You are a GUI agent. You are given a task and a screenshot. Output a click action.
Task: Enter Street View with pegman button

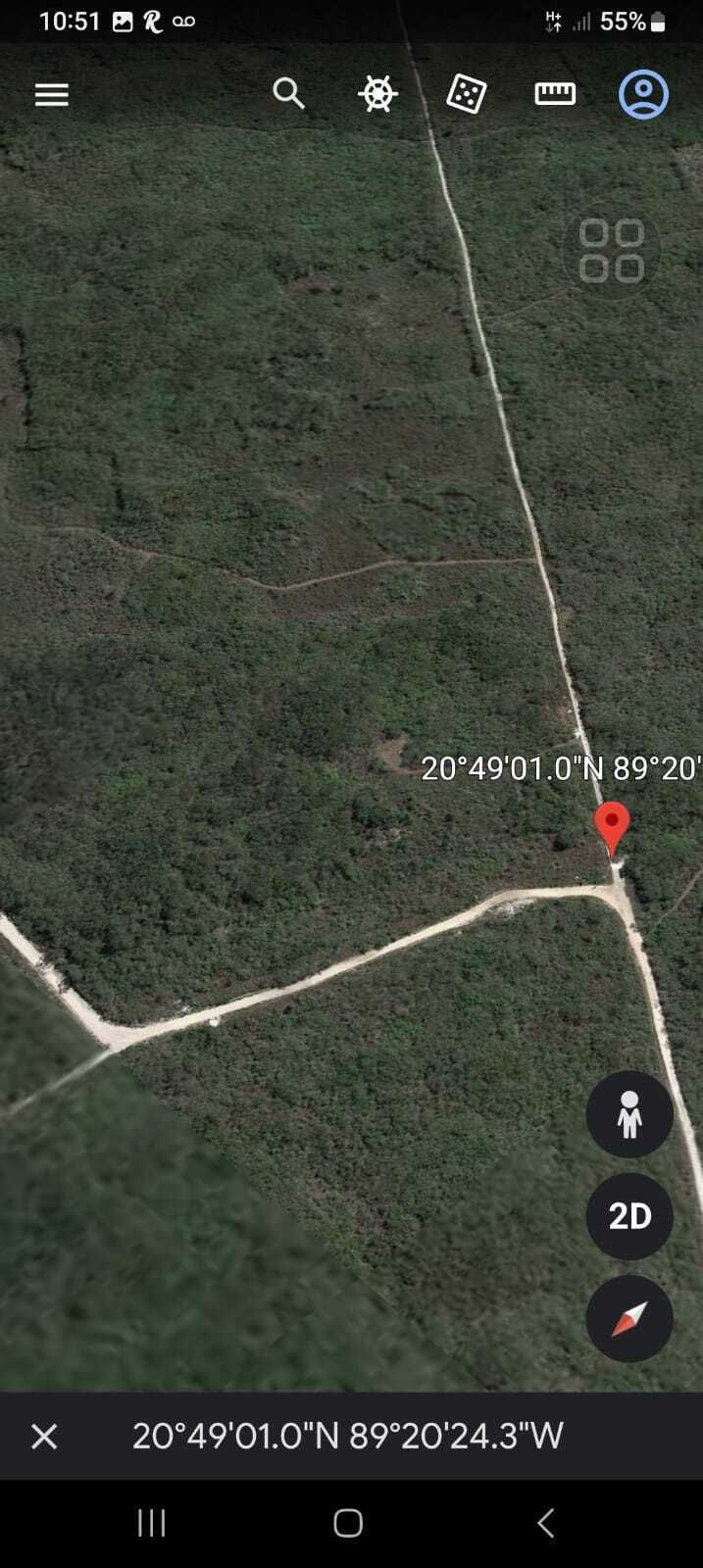[628, 1115]
